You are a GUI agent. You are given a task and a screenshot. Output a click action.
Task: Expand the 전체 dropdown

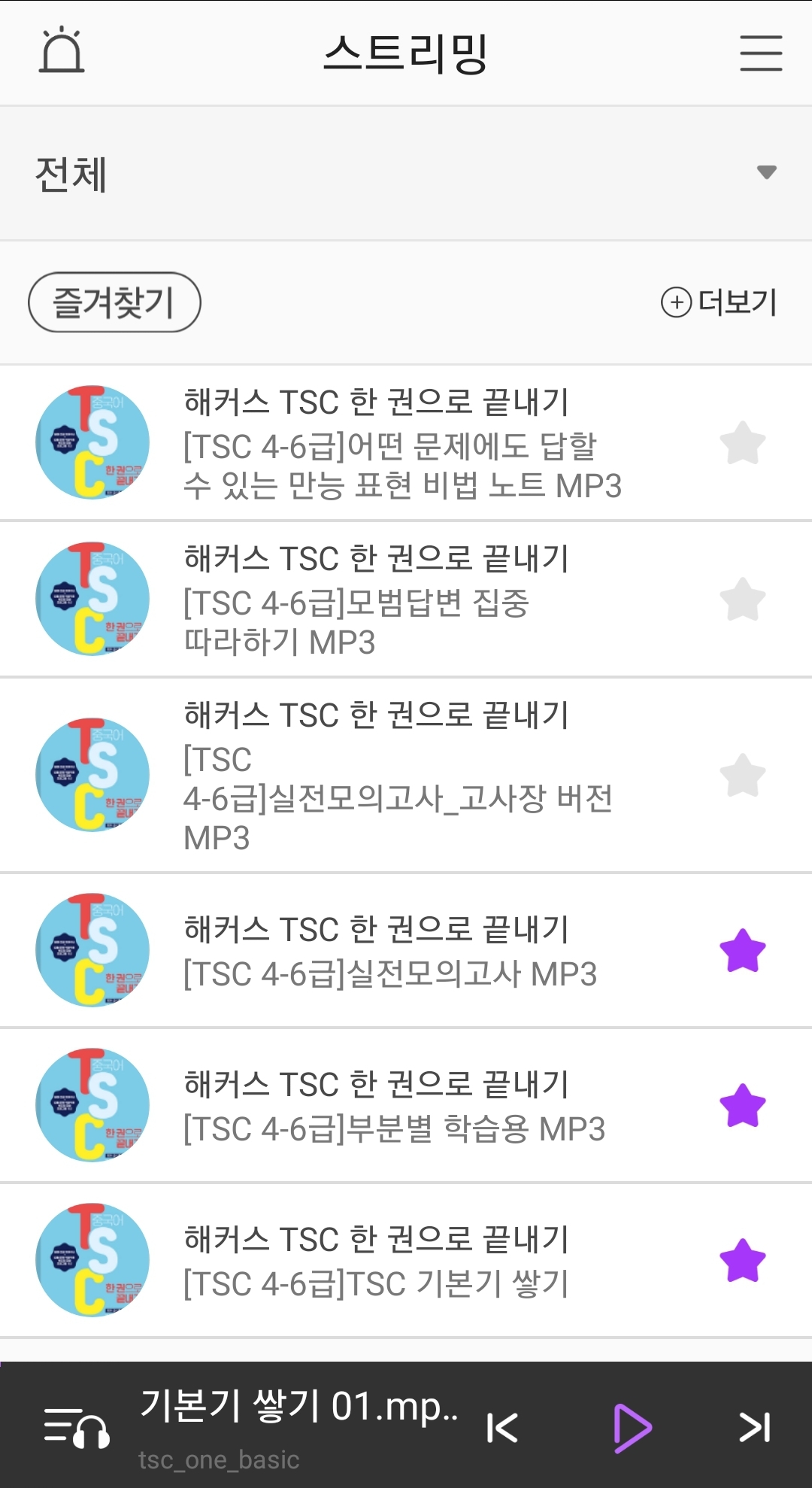pos(766,172)
